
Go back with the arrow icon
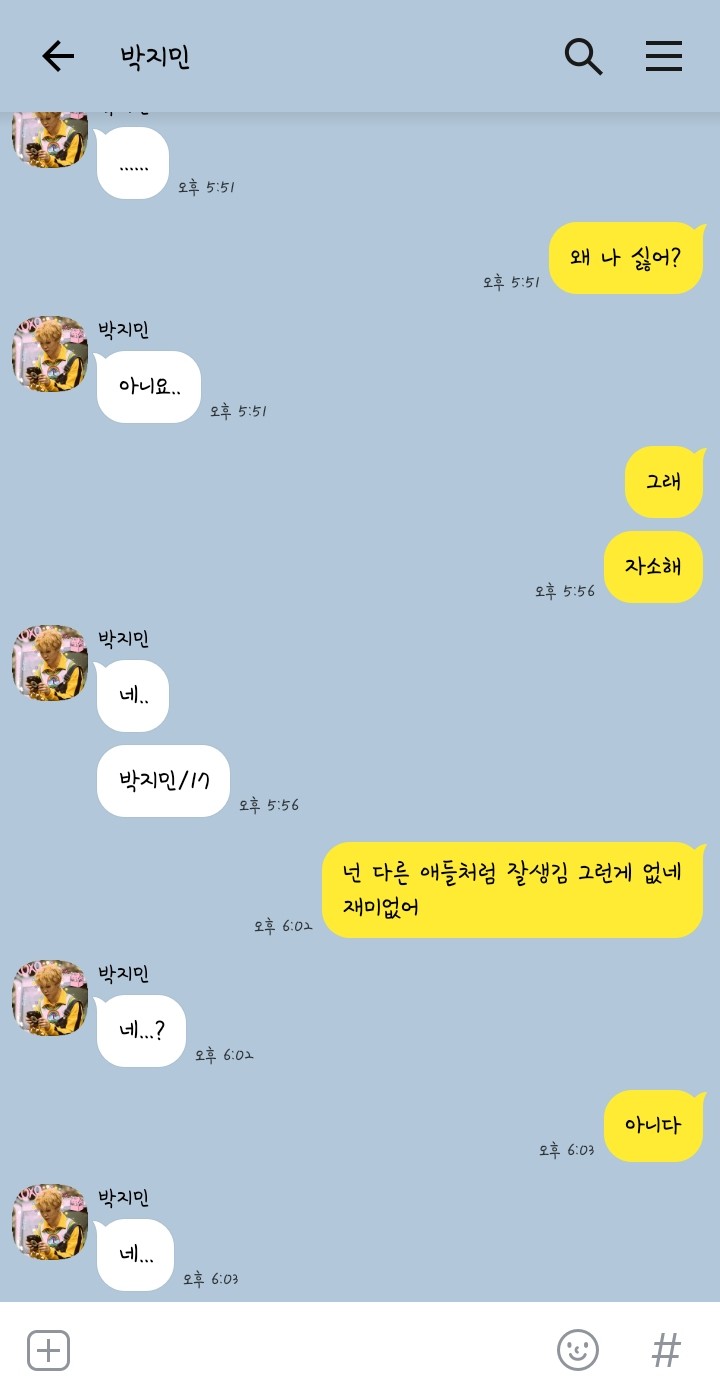click(x=58, y=57)
